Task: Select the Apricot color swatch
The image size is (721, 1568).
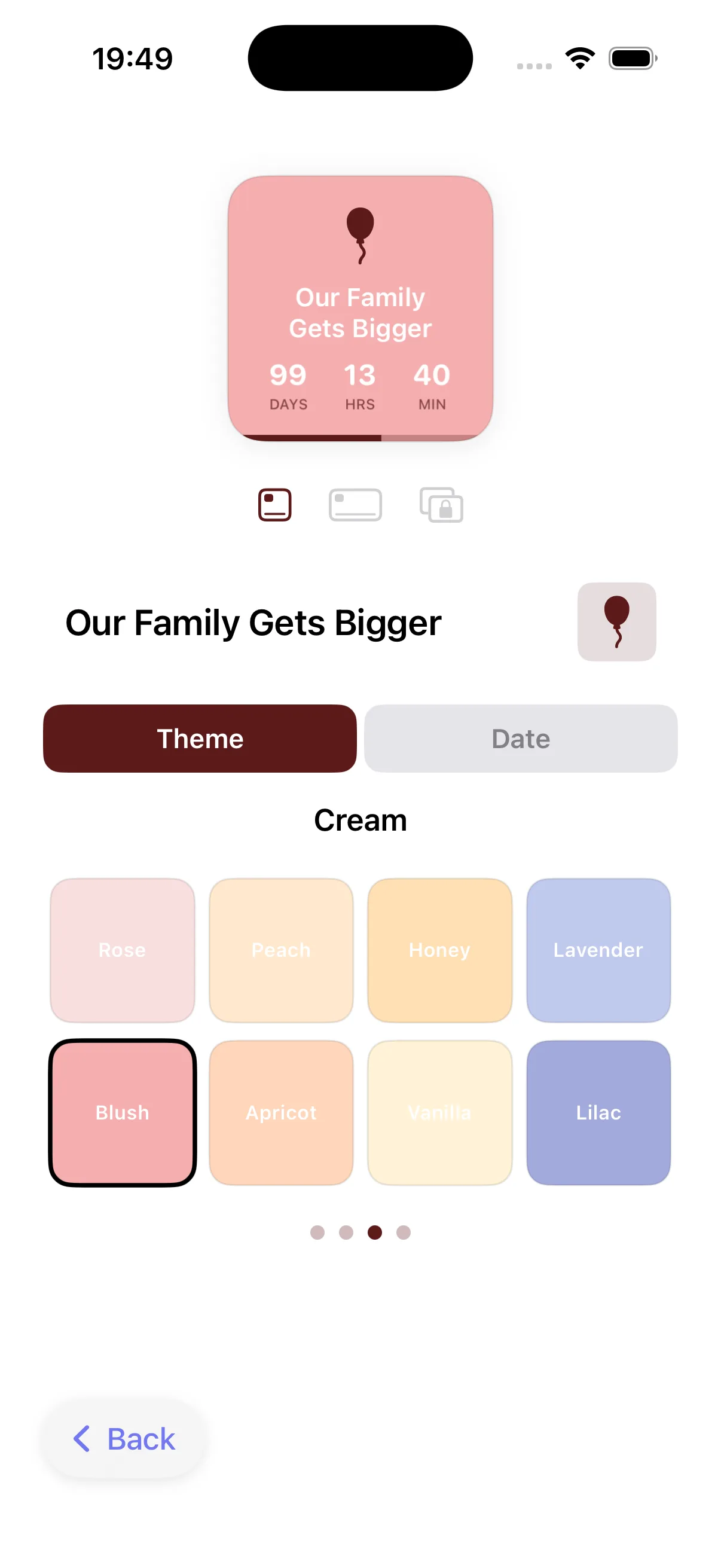Action: click(x=280, y=1113)
